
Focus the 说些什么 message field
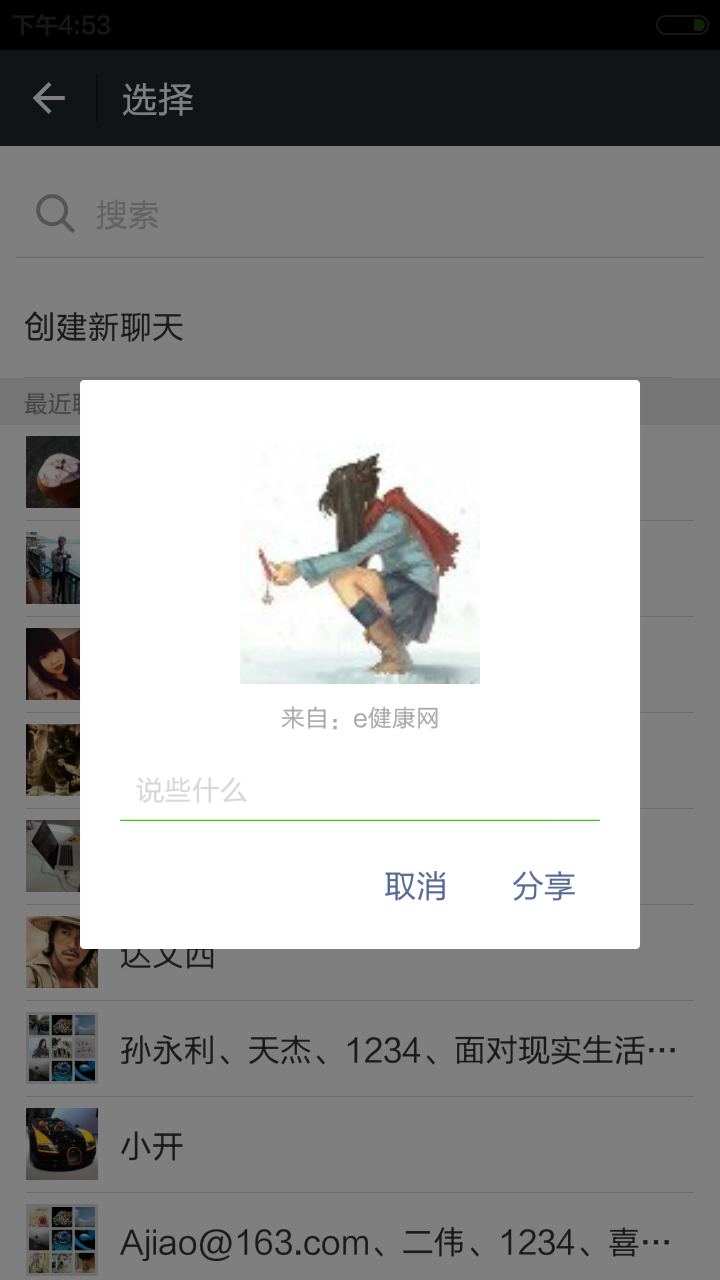[360, 792]
